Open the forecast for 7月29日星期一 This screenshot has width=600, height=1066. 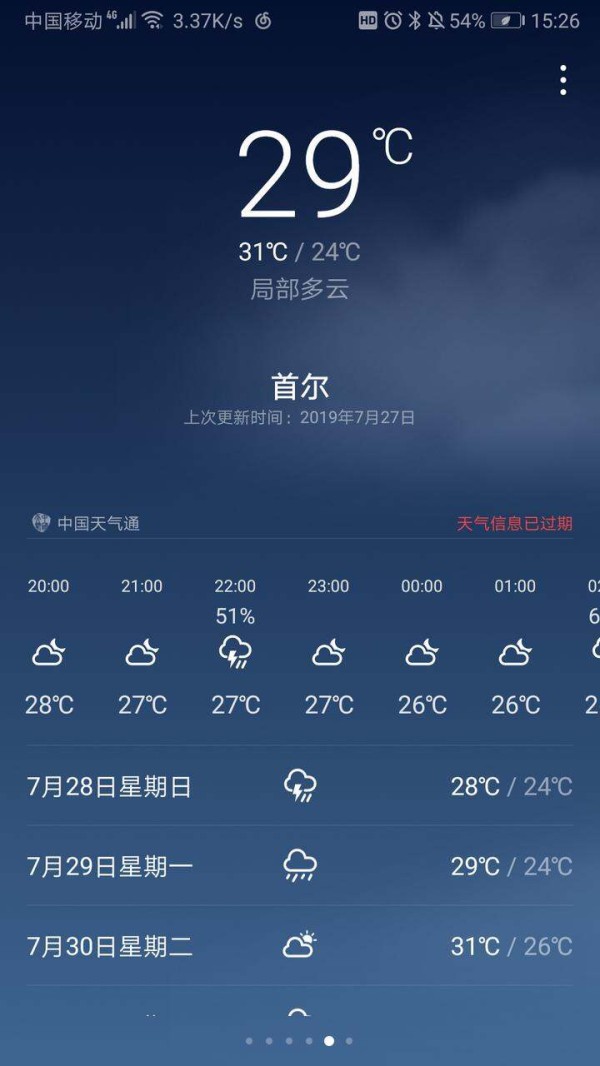pos(300,865)
